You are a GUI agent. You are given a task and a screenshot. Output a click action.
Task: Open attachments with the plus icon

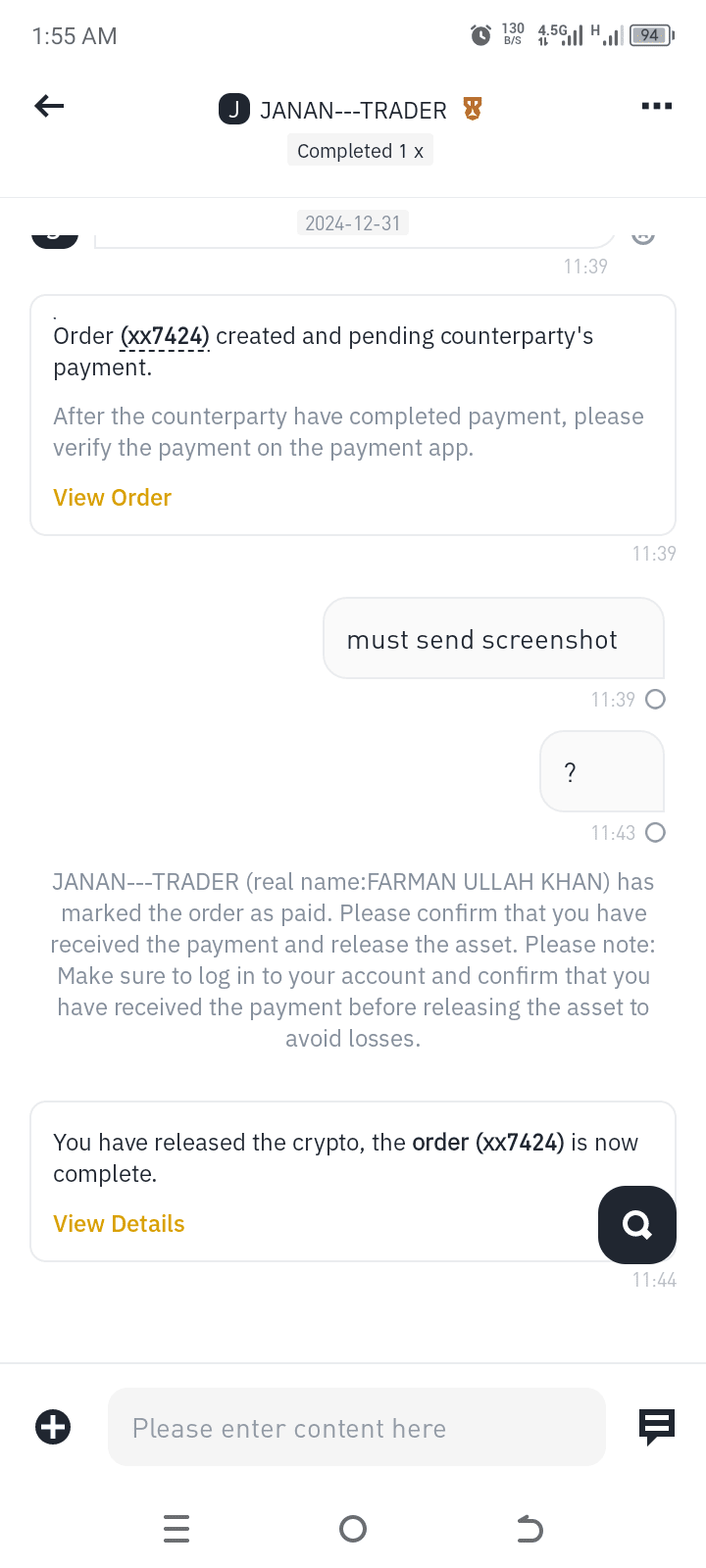[x=53, y=1427]
